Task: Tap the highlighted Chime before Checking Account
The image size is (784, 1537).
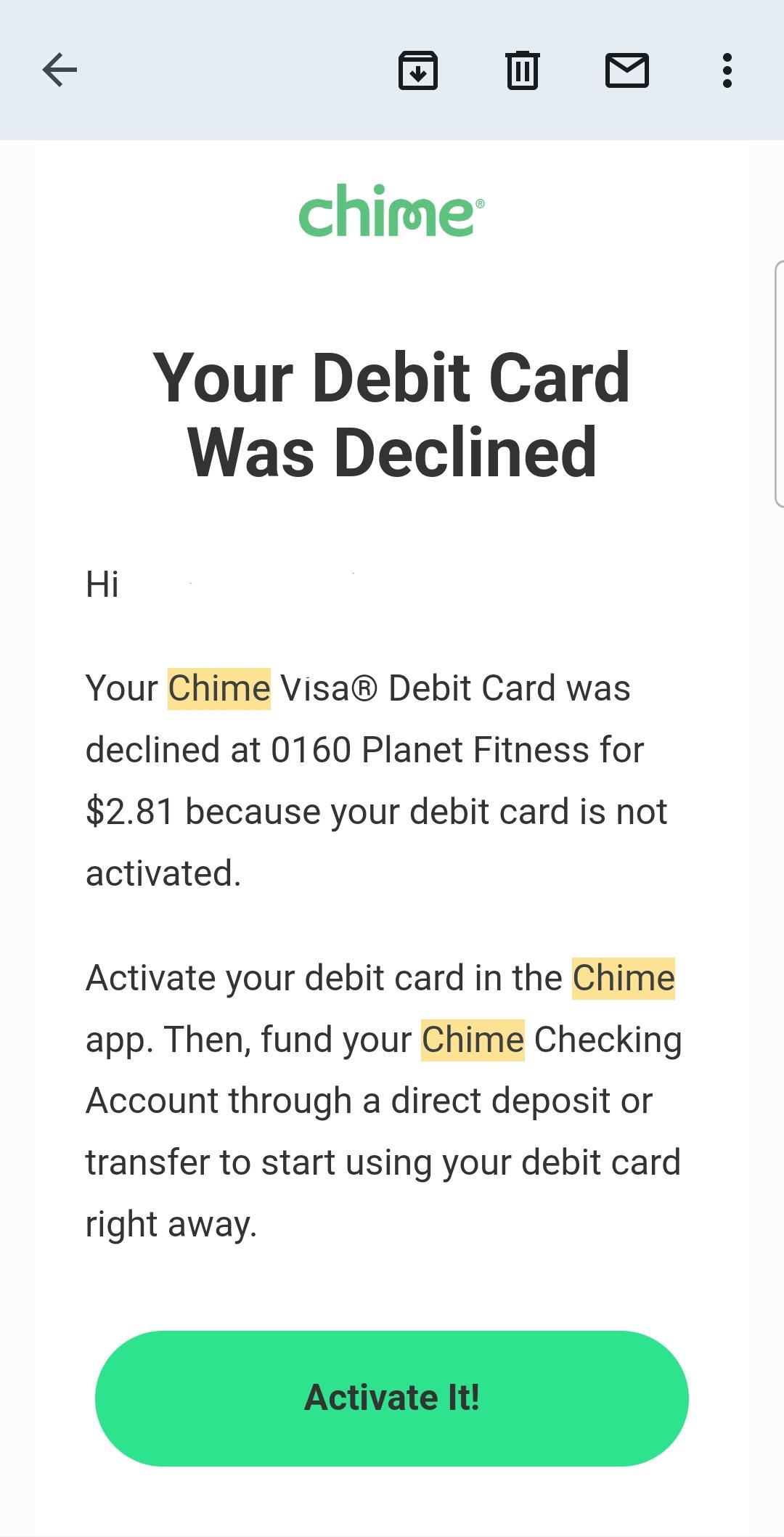Action: click(x=473, y=1038)
